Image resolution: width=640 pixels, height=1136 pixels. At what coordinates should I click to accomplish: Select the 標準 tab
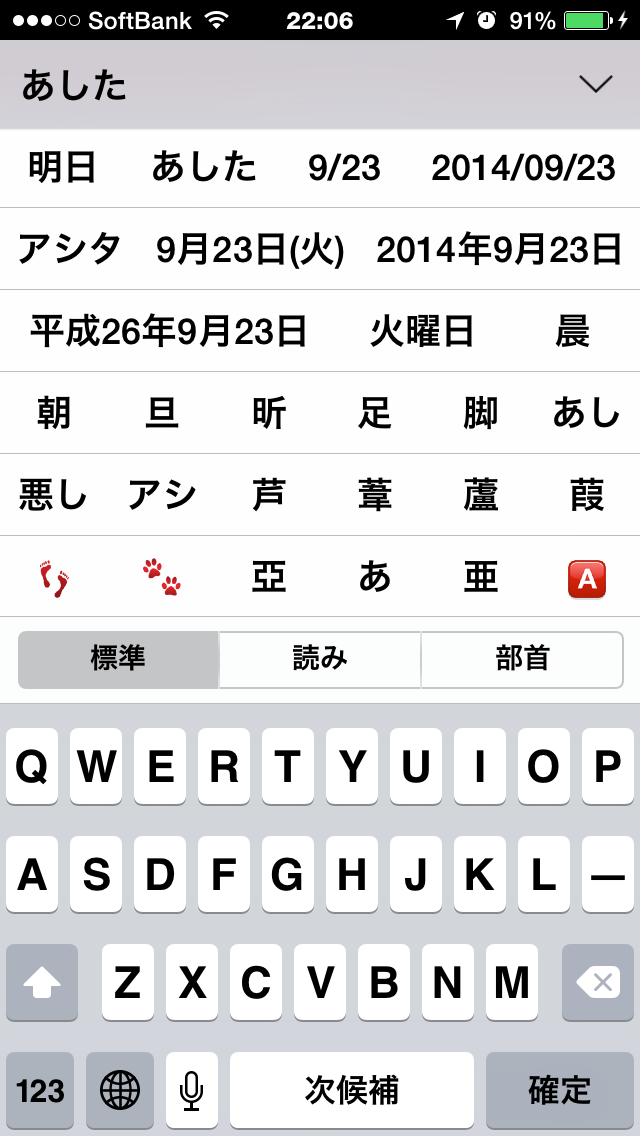(118, 659)
